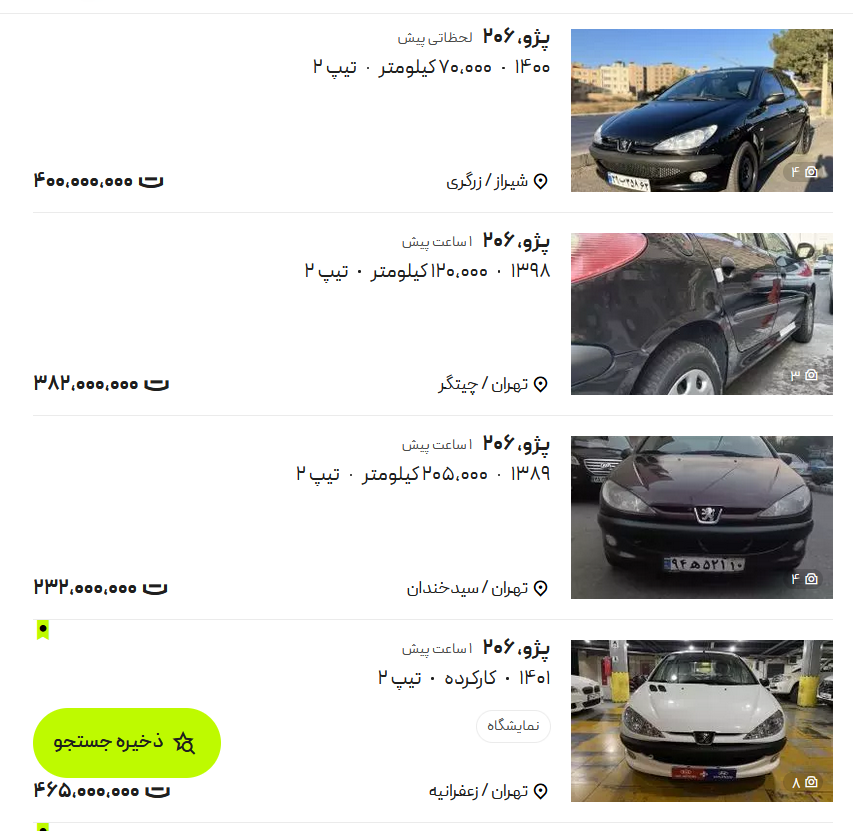The height and width of the screenshot is (831, 853).
Task: Open the 1401 Peugeot 206 in Zaferanieh
Action: click(x=432, y=721)
